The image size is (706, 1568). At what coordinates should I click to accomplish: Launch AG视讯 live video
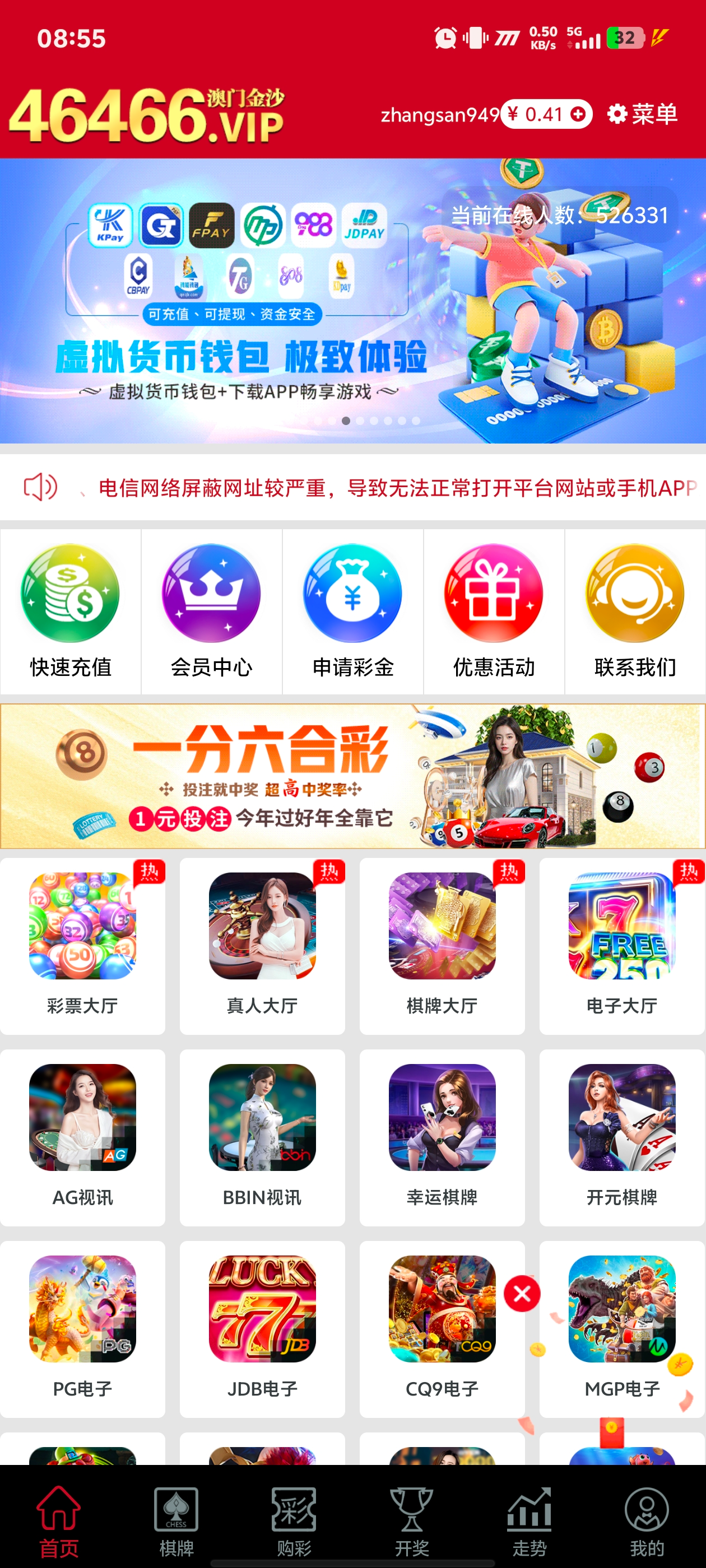click(x=83, y=1136)
